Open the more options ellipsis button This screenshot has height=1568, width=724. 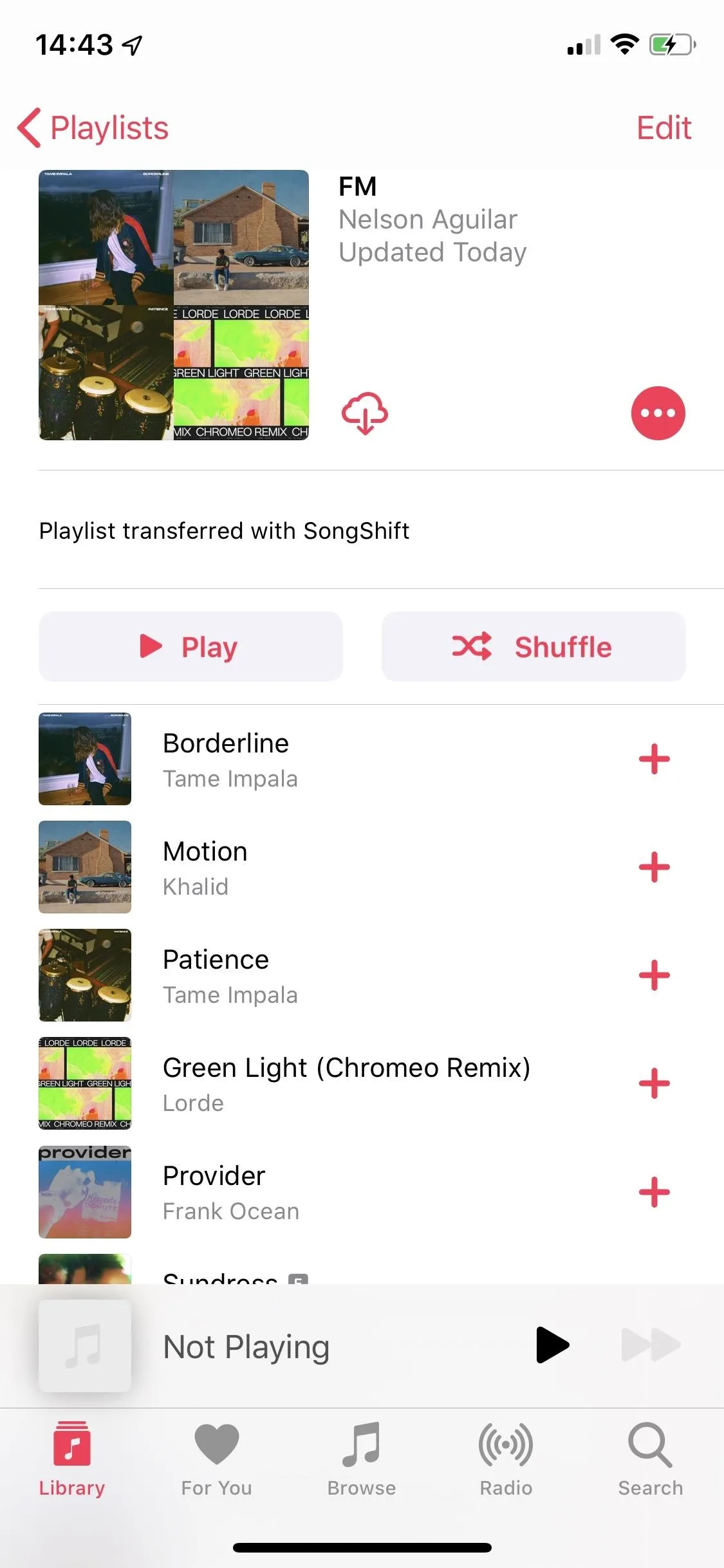[x=658, y=413]
